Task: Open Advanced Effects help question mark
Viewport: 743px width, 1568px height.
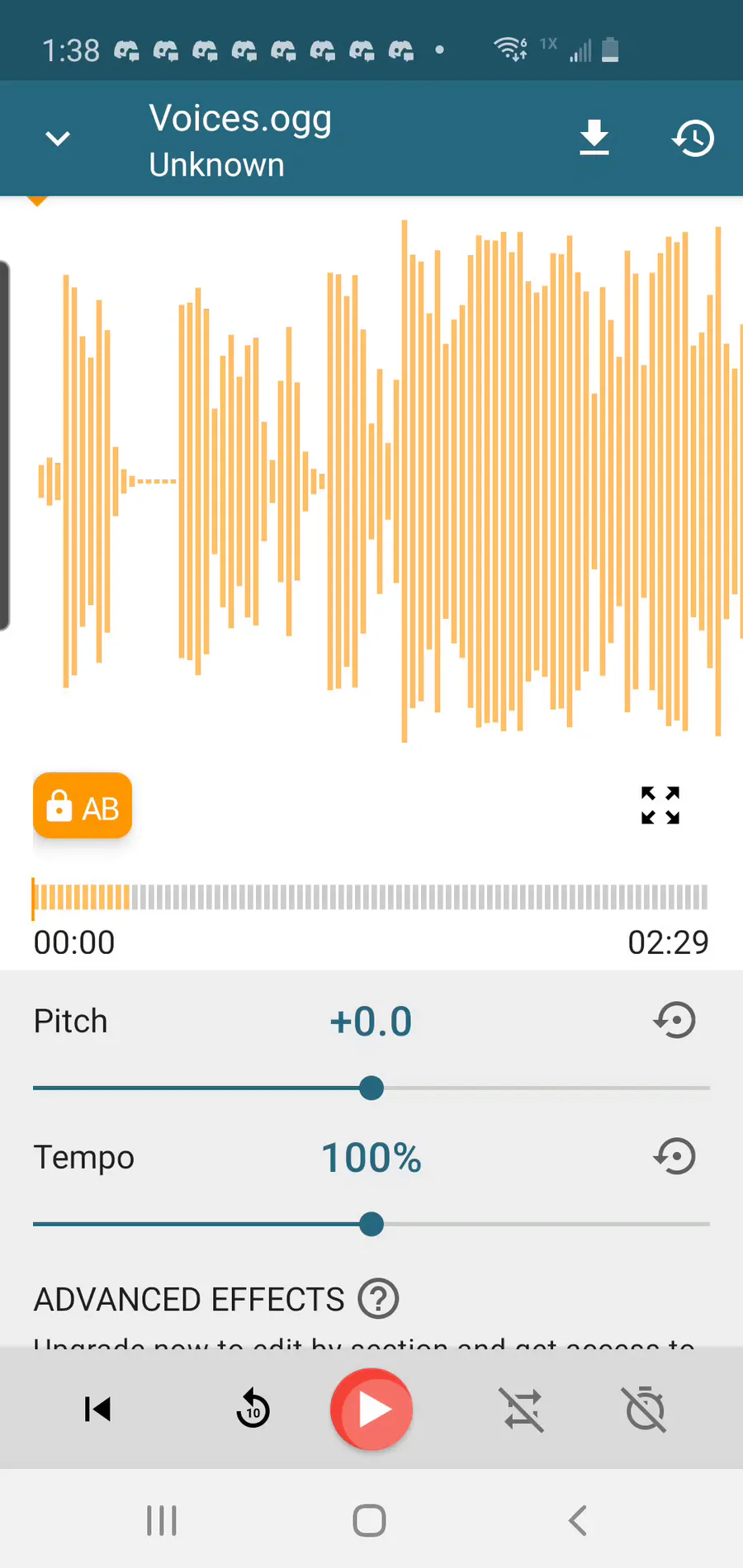Action: click(x=378, y=1299)
